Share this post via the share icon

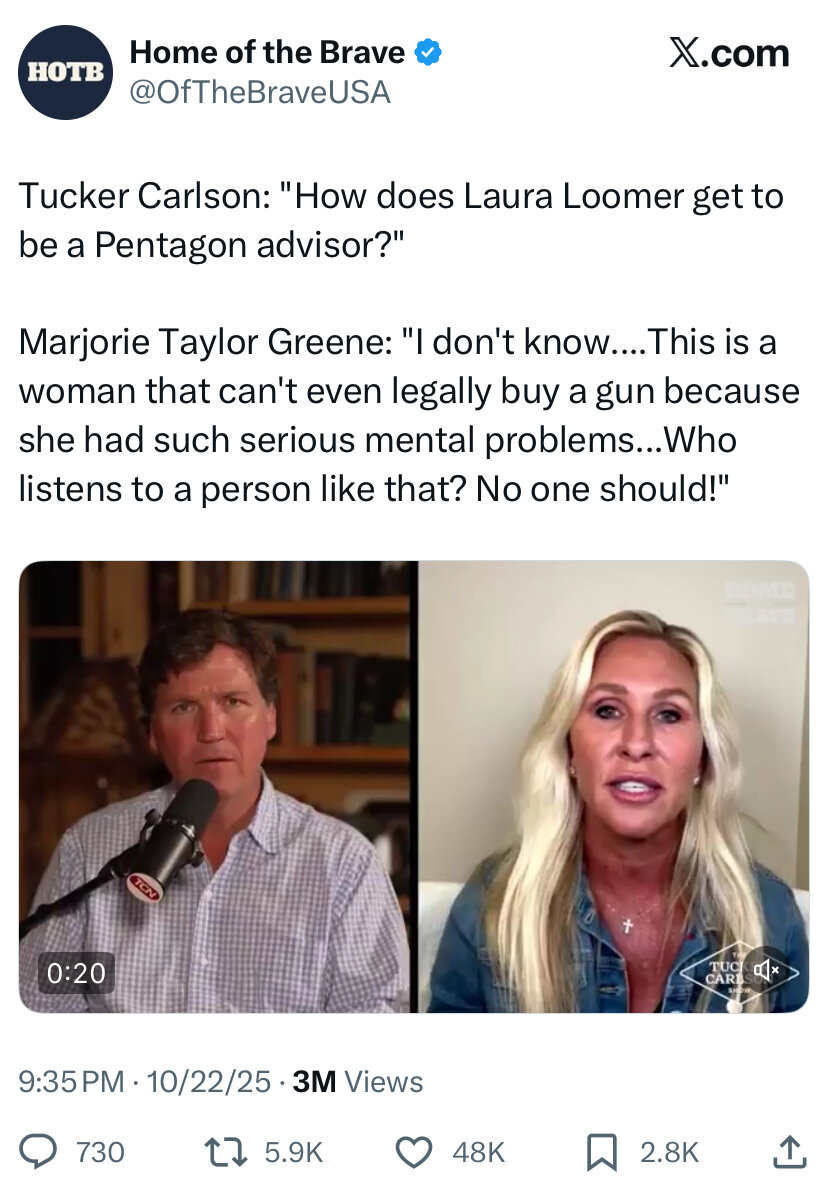(x=789, y=1152)
